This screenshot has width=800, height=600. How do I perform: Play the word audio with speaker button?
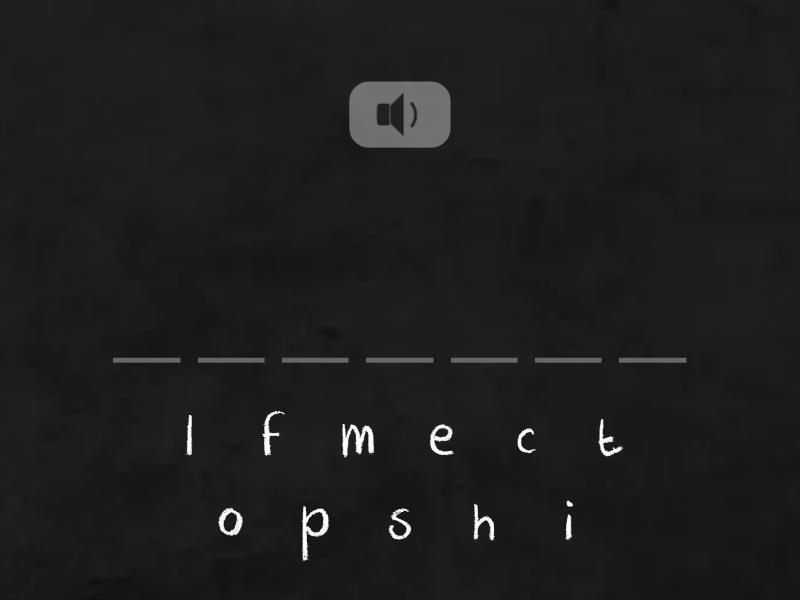[399, 115]
